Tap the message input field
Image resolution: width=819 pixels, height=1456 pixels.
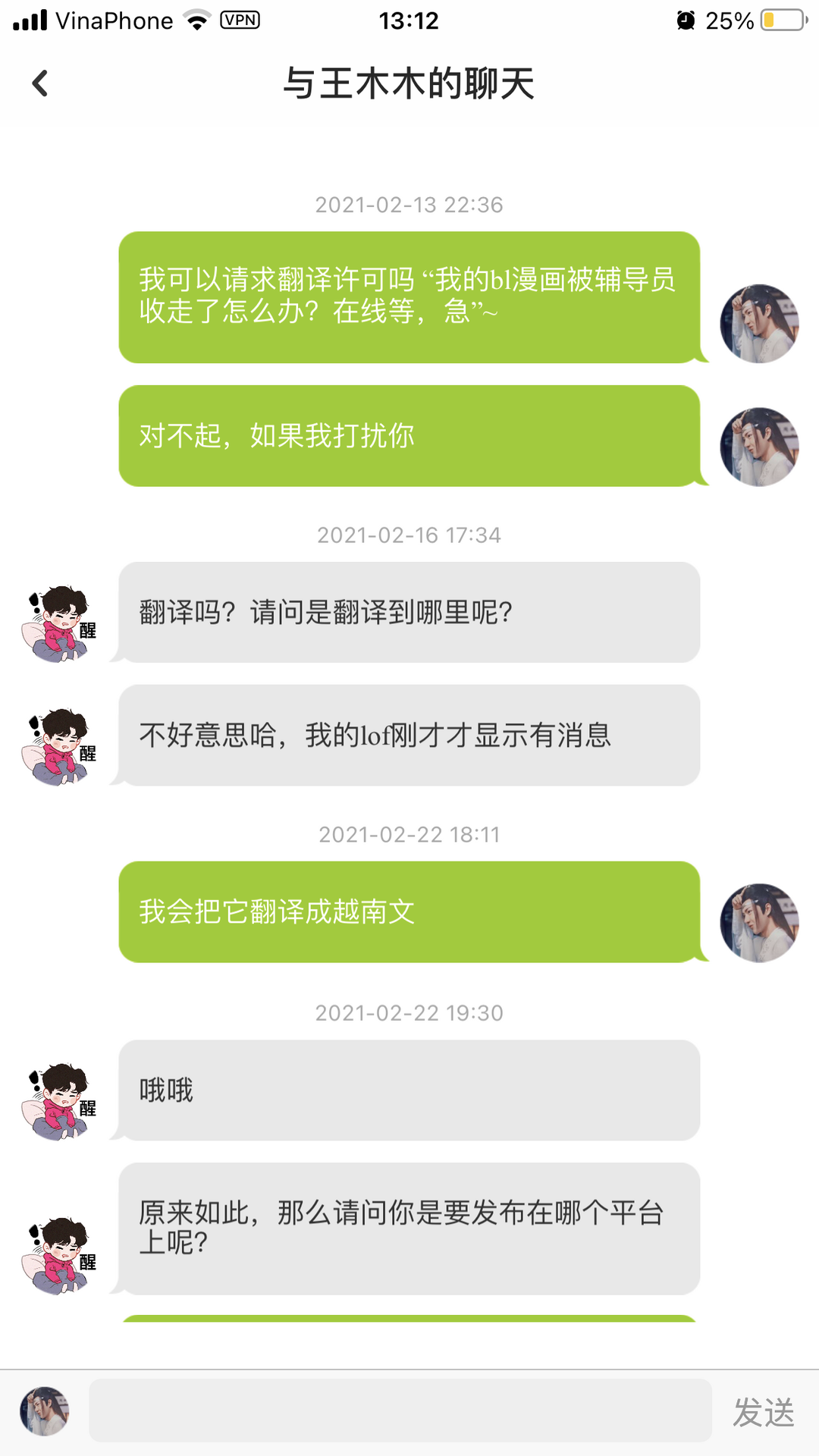(400, 1411)
